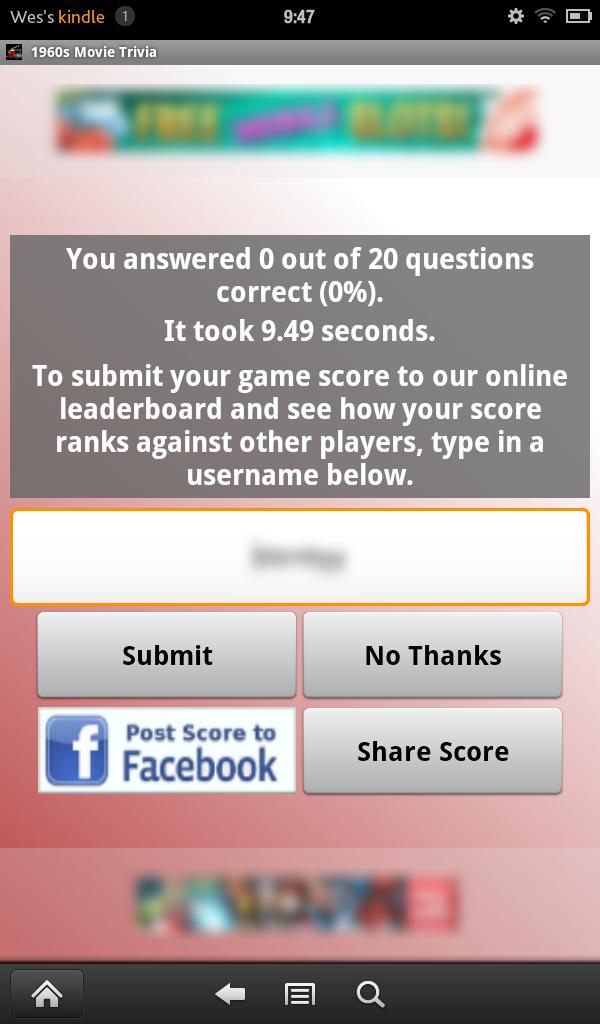Open the top Free Slots ad banner
The width and height of the screenshot is (600, 1024).
300,120
